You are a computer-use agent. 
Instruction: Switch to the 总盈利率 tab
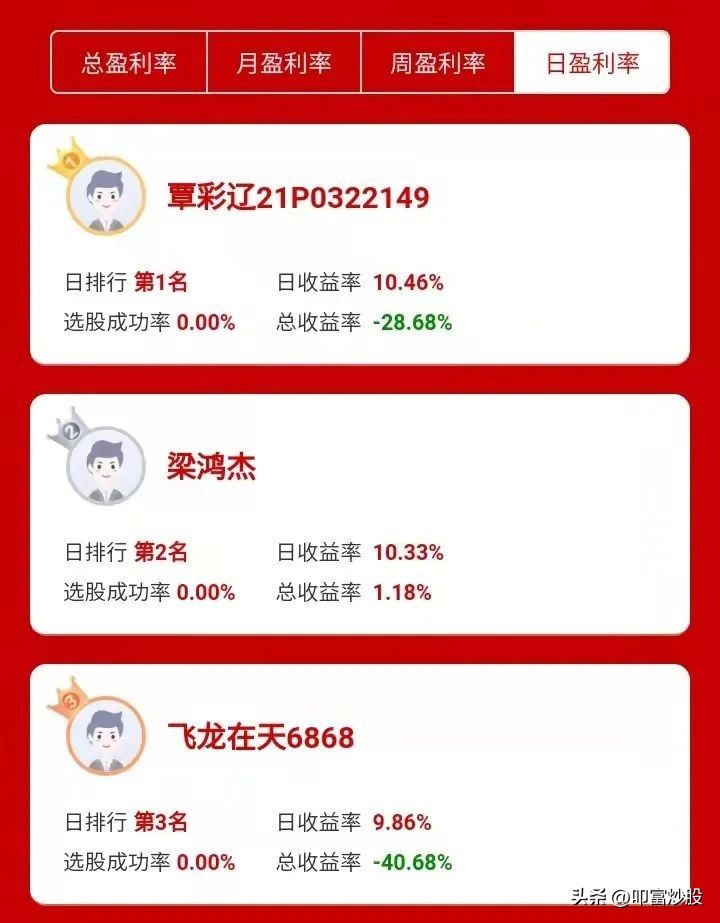click(130, 62)
